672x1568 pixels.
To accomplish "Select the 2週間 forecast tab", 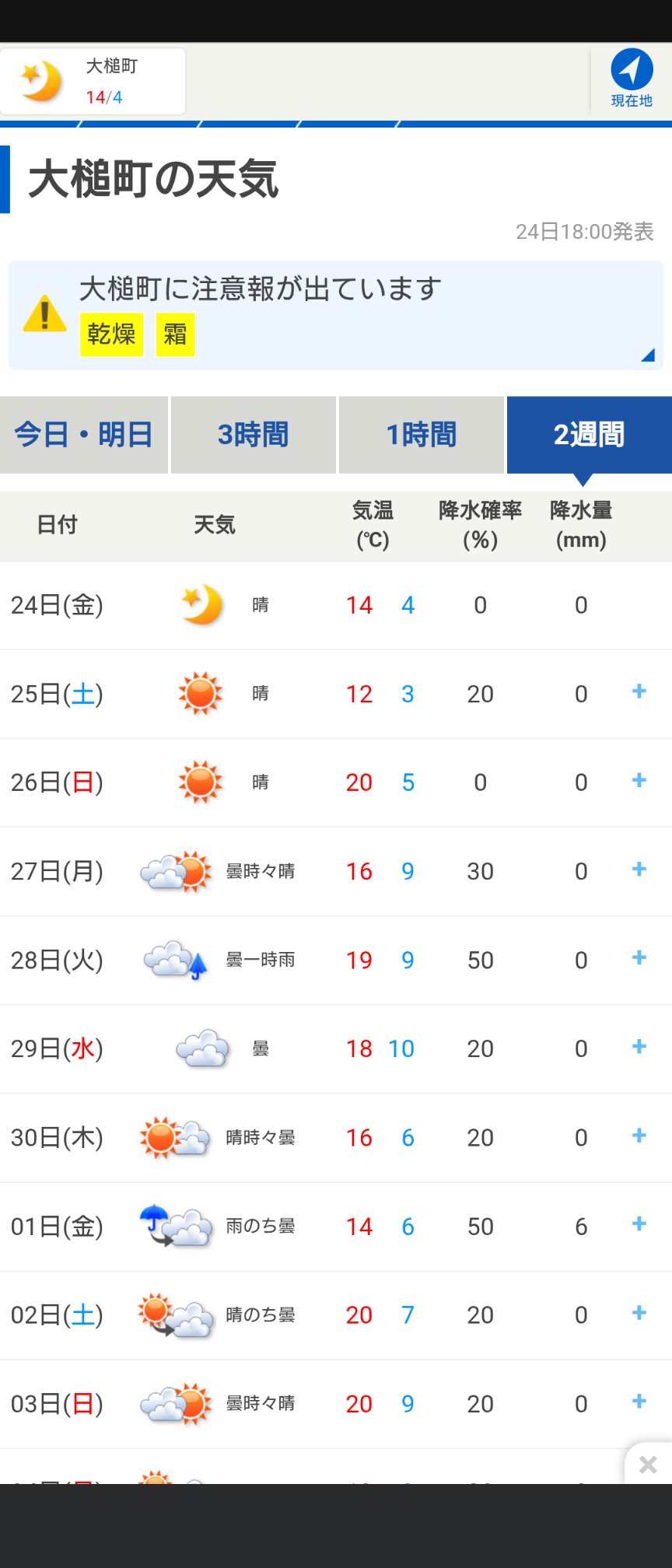I will click(589, 435).
